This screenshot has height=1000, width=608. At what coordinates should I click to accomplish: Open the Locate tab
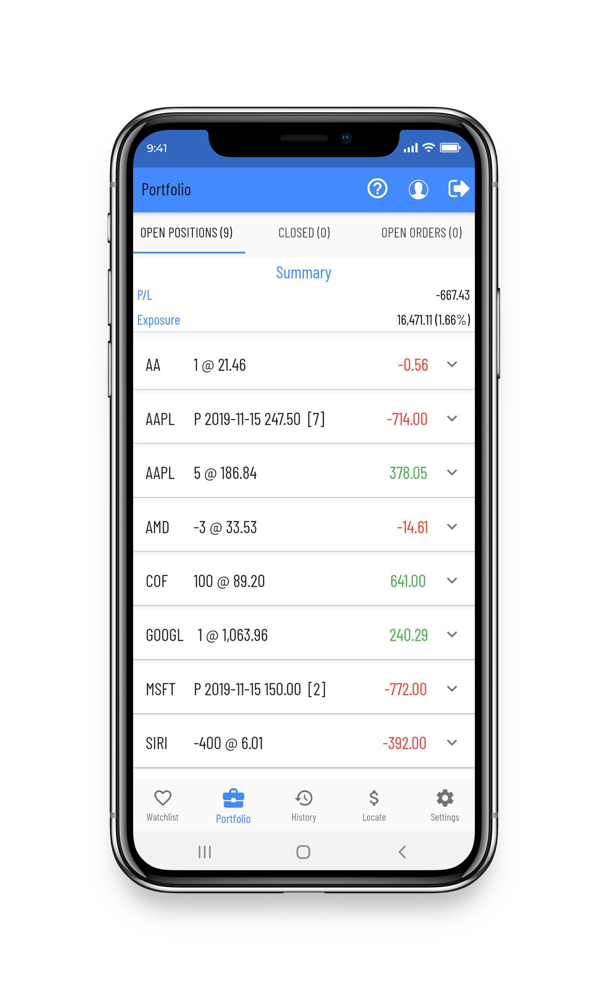(x=374, y=805)
